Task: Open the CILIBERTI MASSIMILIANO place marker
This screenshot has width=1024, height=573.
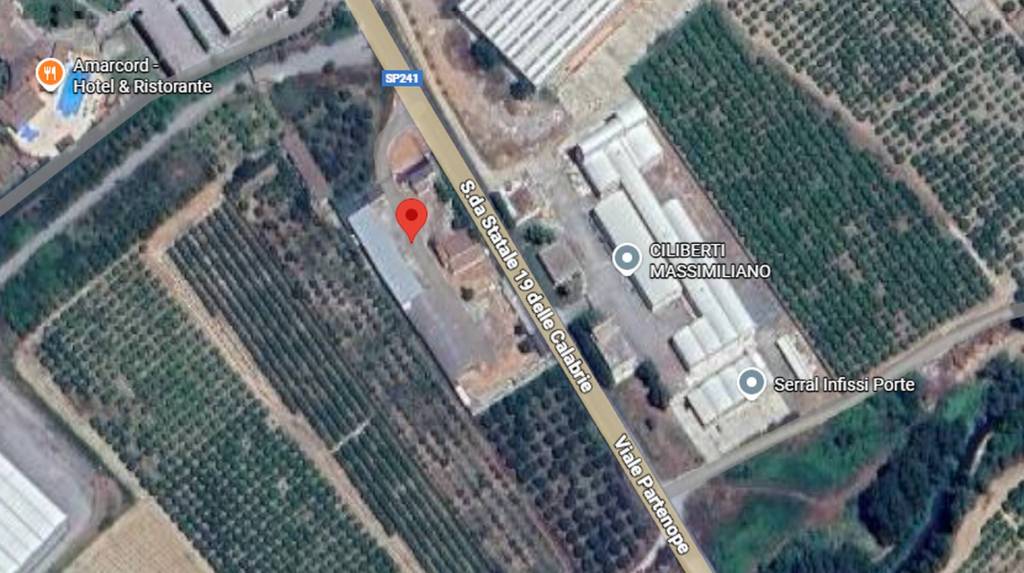Action: tap(627, 259)
